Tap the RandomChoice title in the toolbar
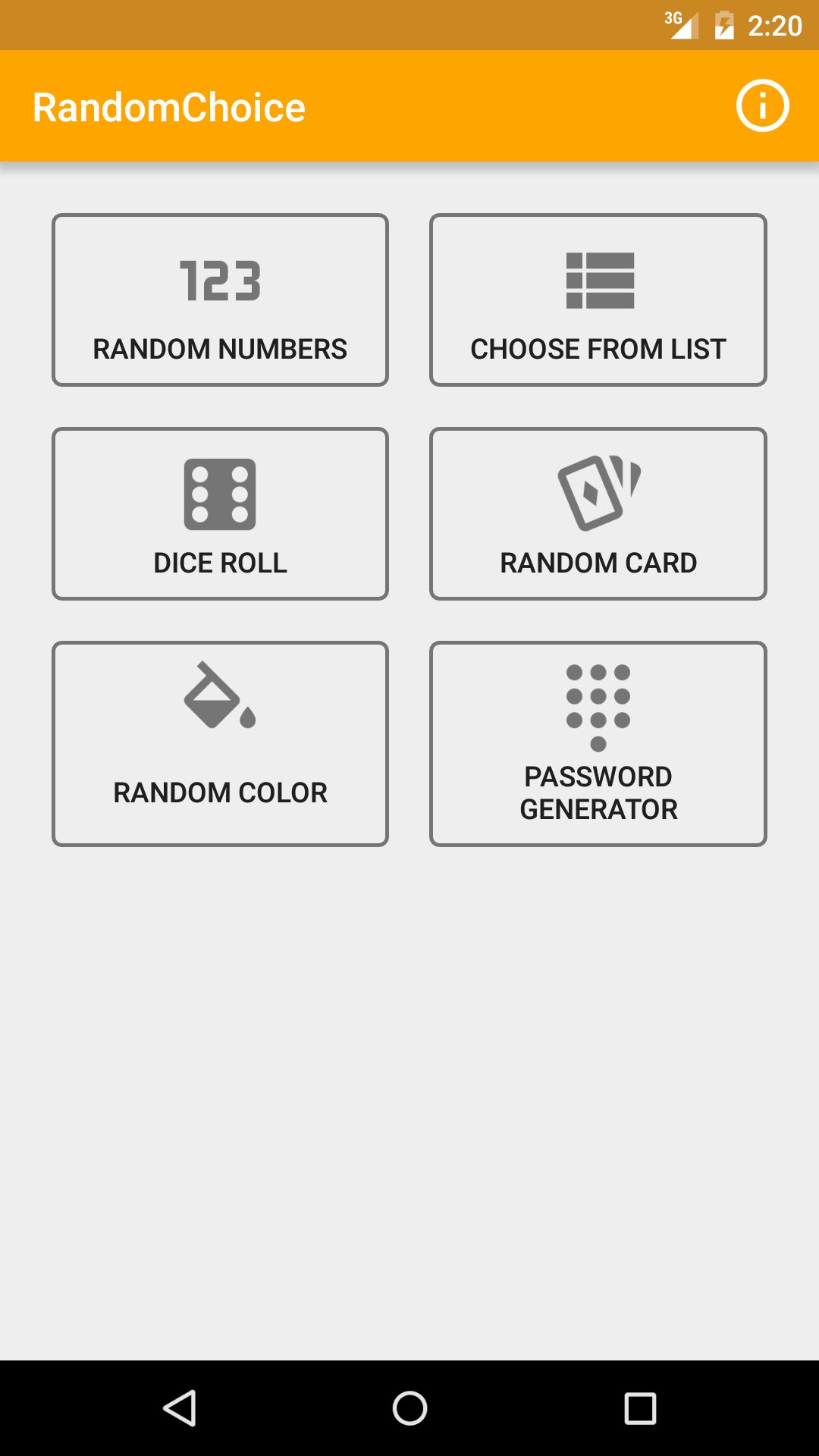Image resolution: width=819 pixels, height=1456 pixels. (169, 105)
